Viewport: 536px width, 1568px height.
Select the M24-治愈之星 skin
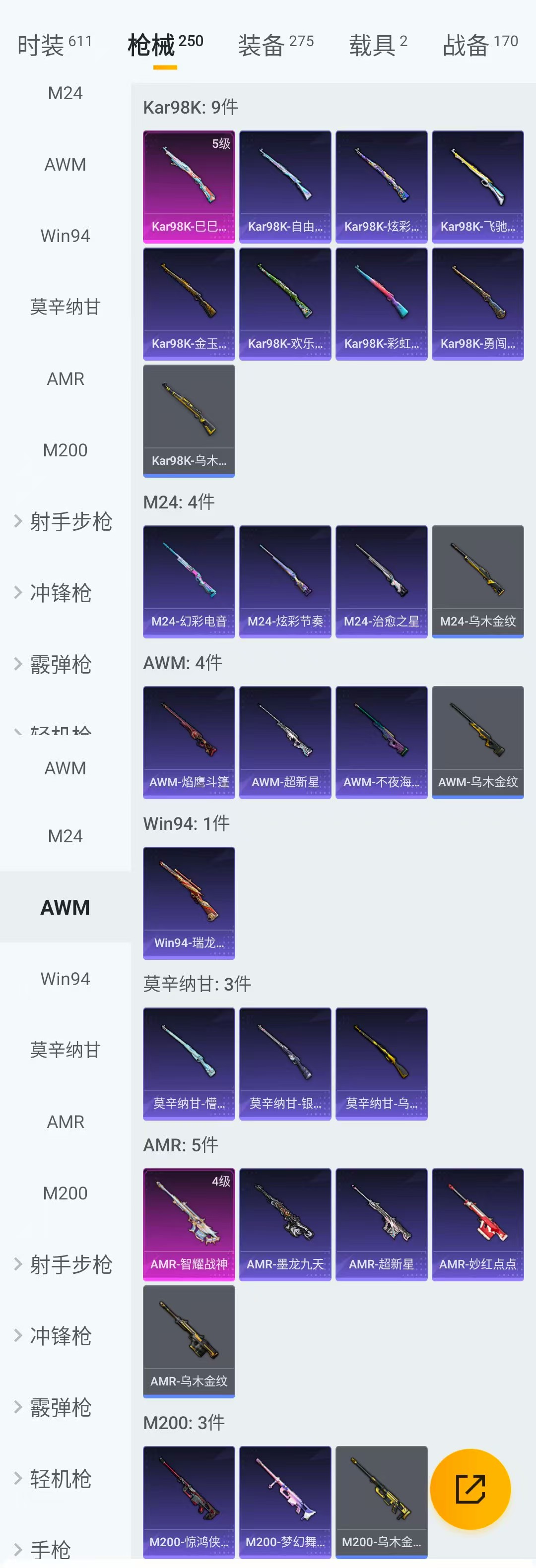(x=381, y=581)
